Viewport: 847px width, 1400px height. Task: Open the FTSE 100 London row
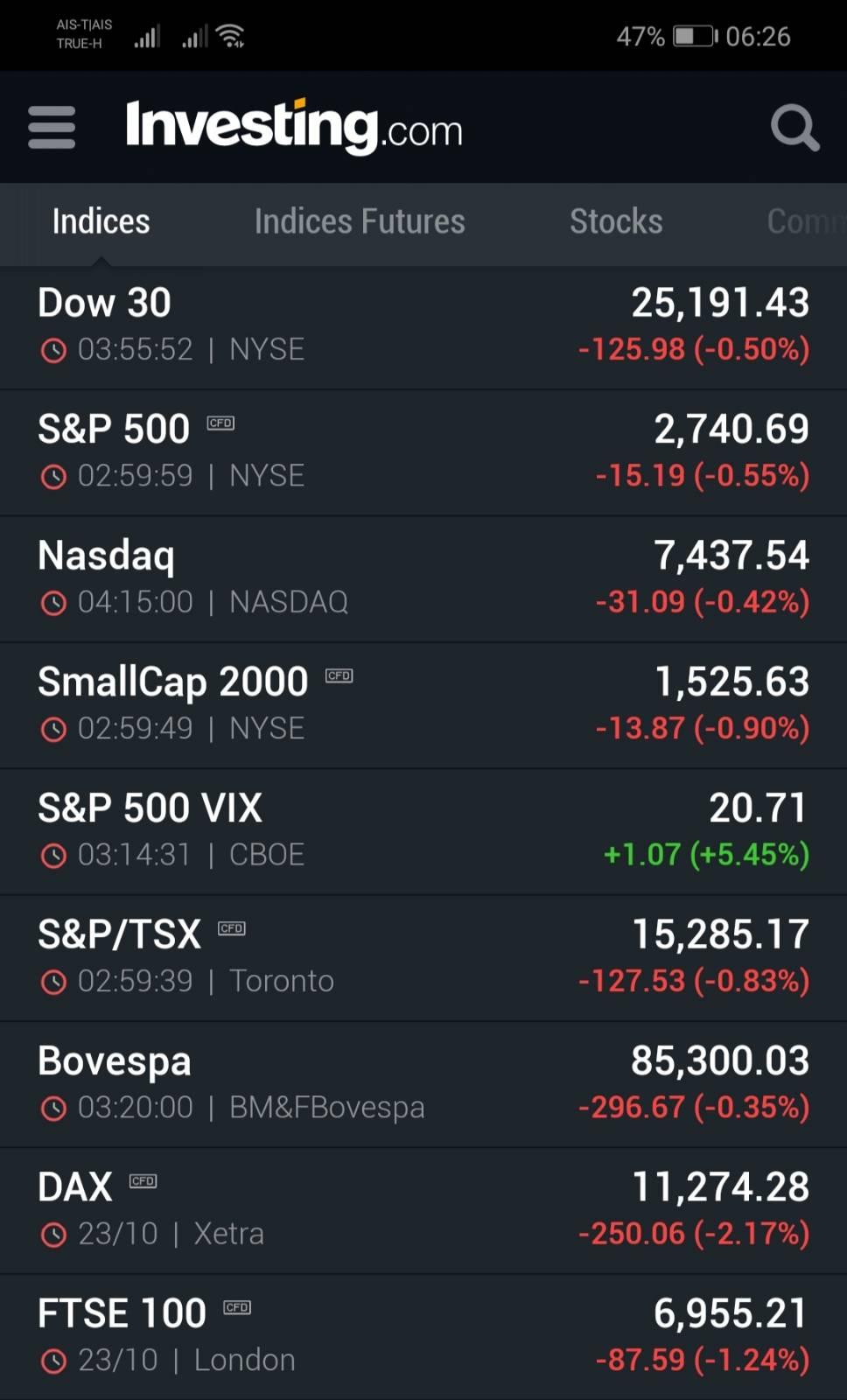(423, 1337)
